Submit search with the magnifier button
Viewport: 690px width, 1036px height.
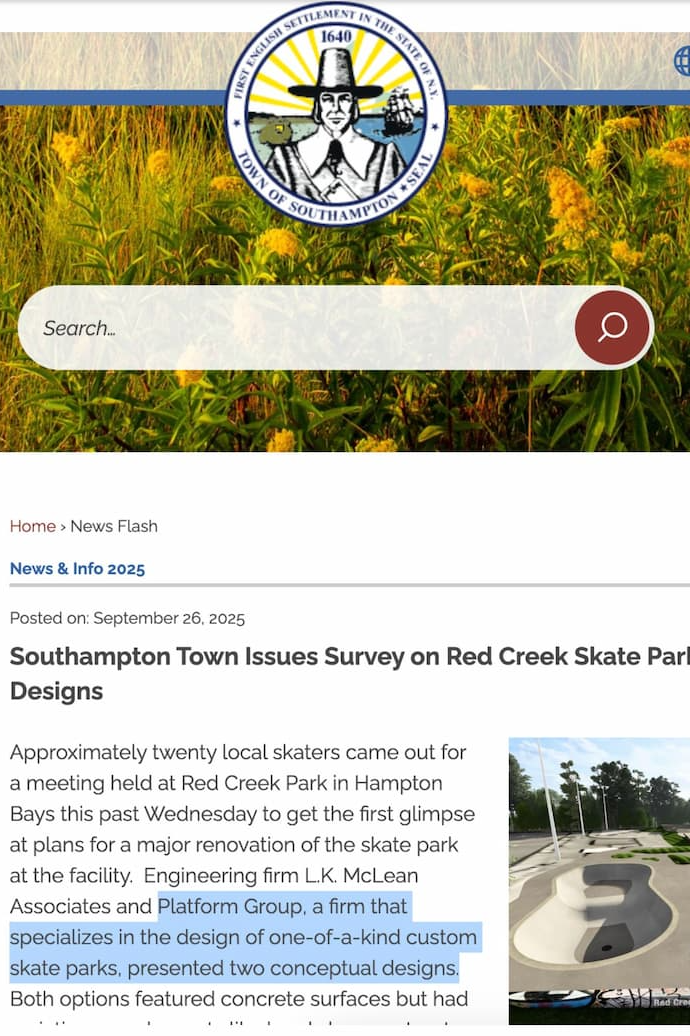(612, 328)
